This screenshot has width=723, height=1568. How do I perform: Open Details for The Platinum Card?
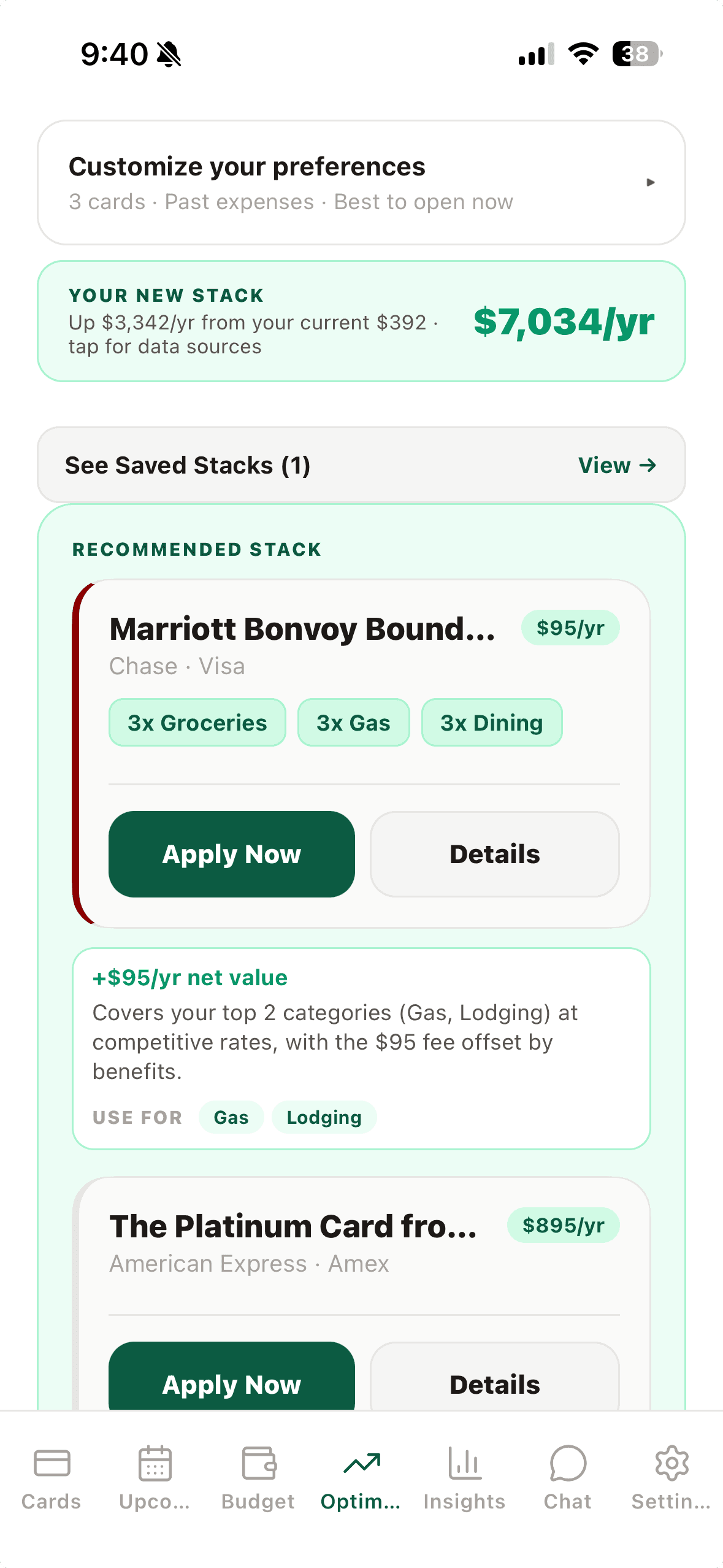495,1377
